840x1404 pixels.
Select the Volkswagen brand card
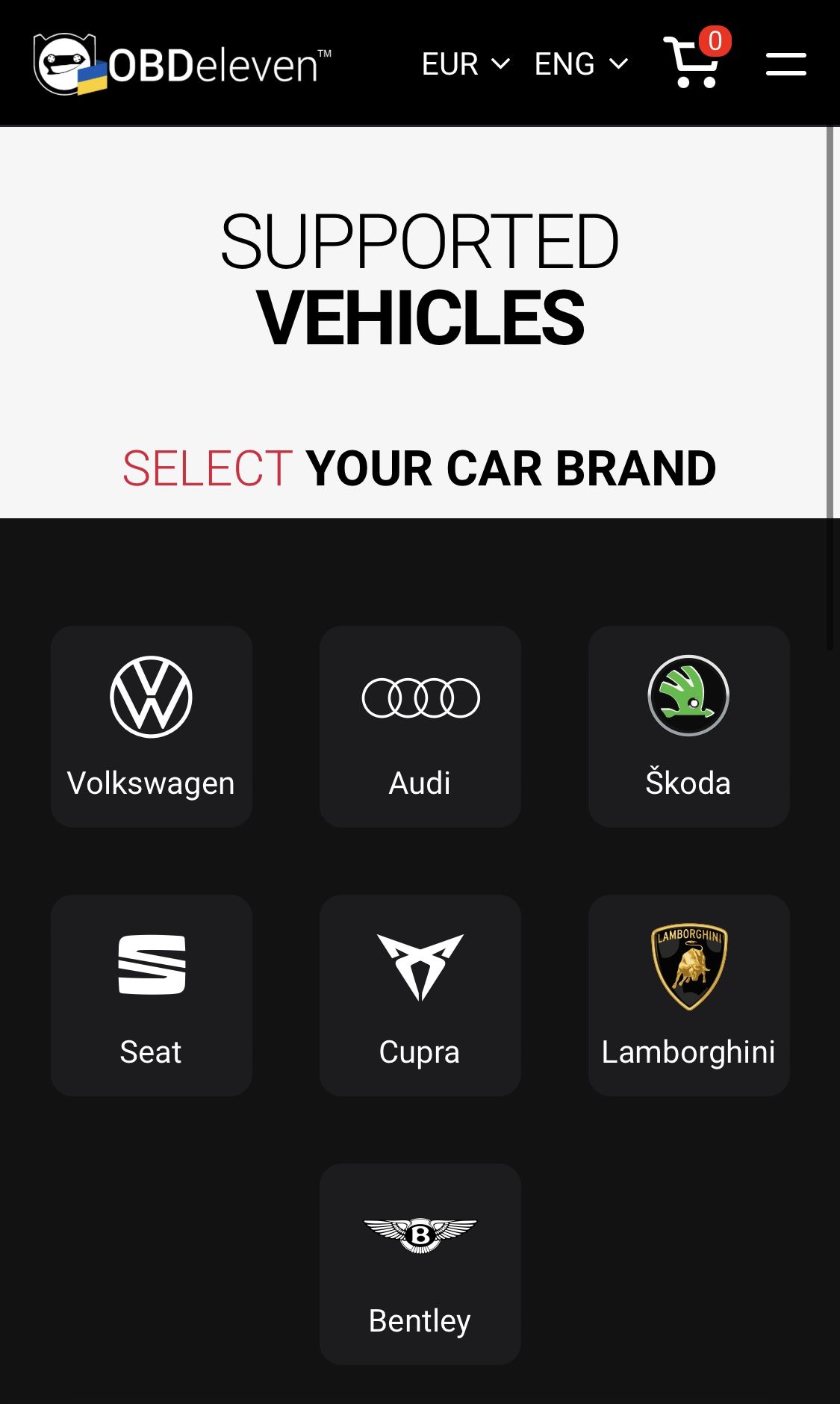pyautogui.click(x=152, y=726)
